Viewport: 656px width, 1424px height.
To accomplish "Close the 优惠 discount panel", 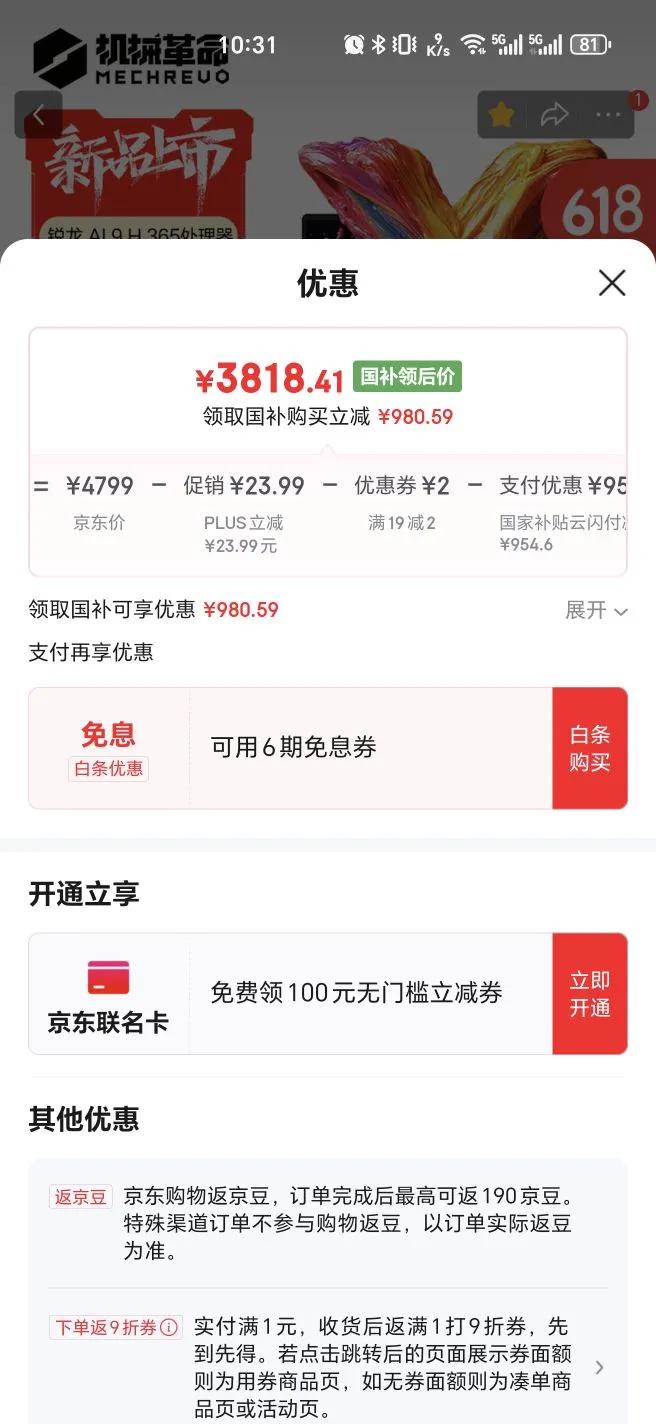I will 611,283.
